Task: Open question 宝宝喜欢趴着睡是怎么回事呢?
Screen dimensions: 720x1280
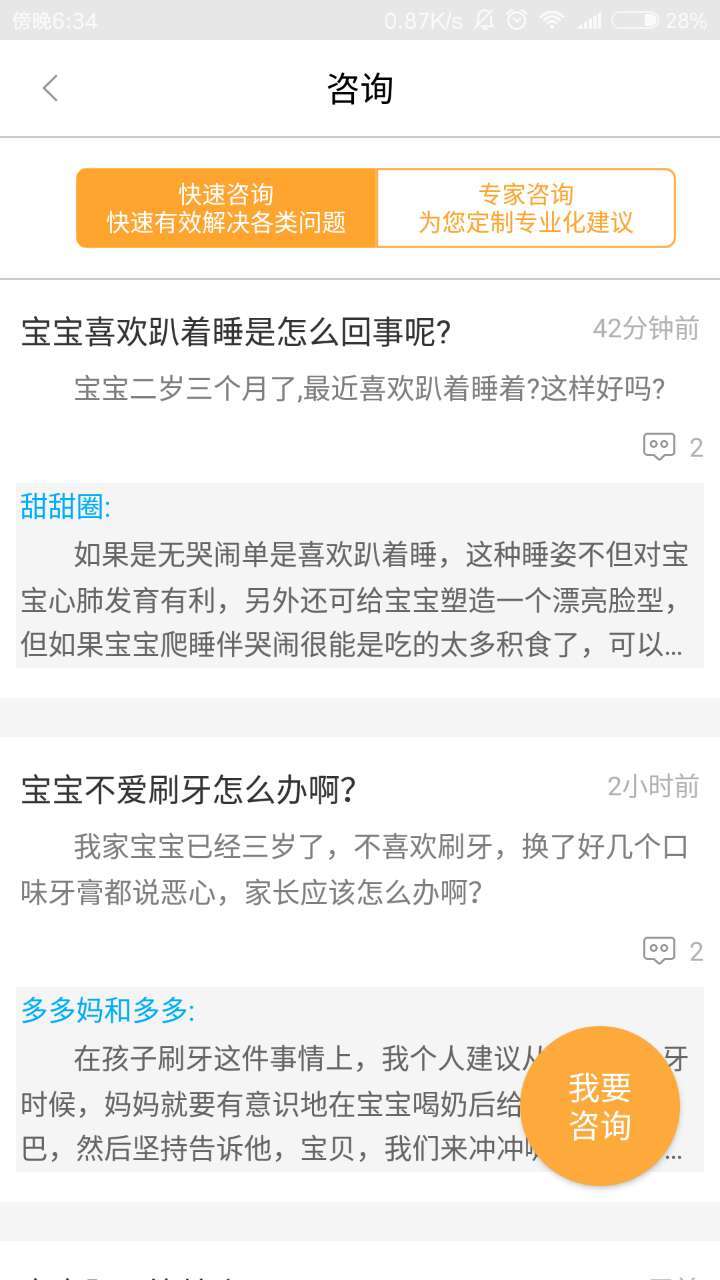Action: tap(236, 331)
